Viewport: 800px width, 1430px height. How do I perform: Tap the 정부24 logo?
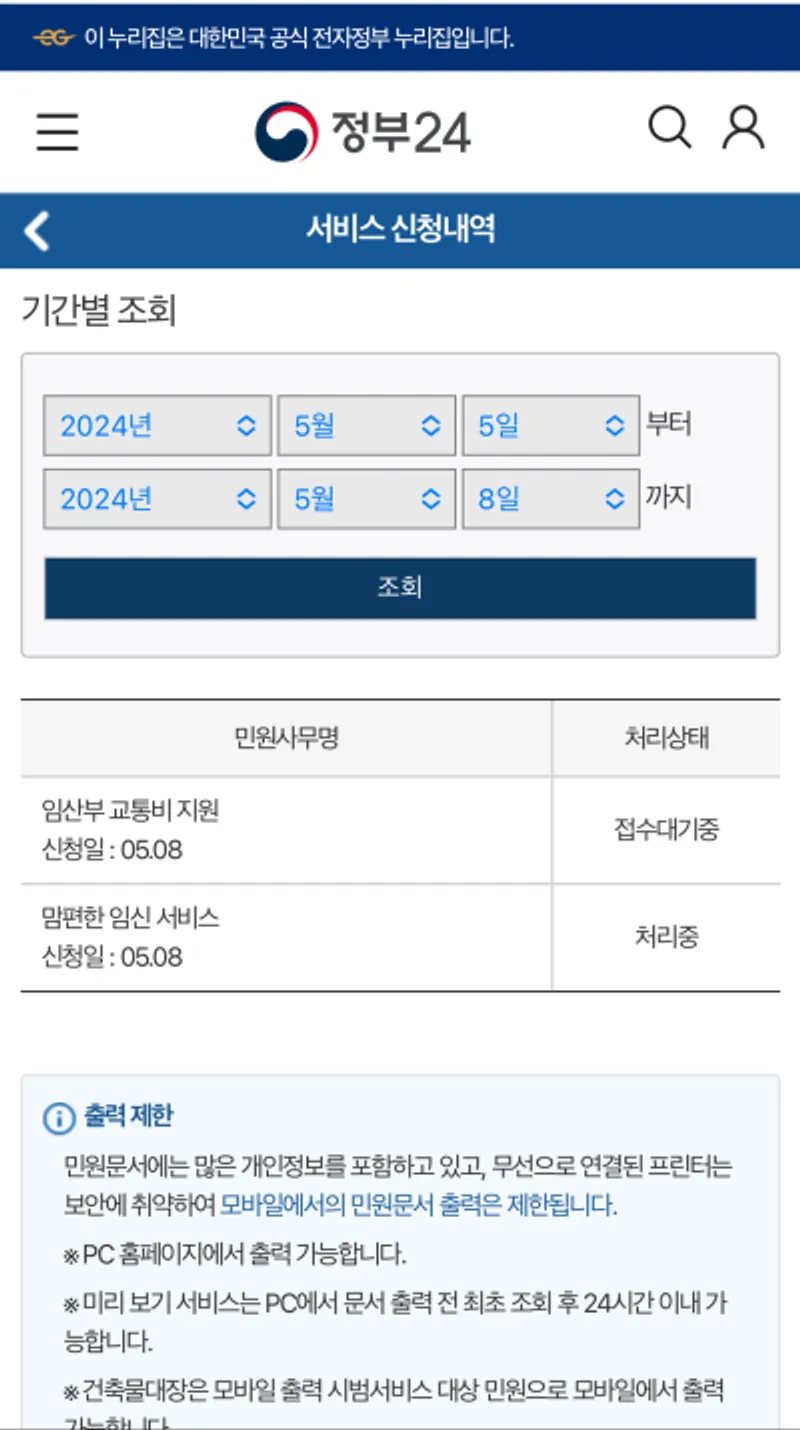pyautogui.click(x=363, y=132)
